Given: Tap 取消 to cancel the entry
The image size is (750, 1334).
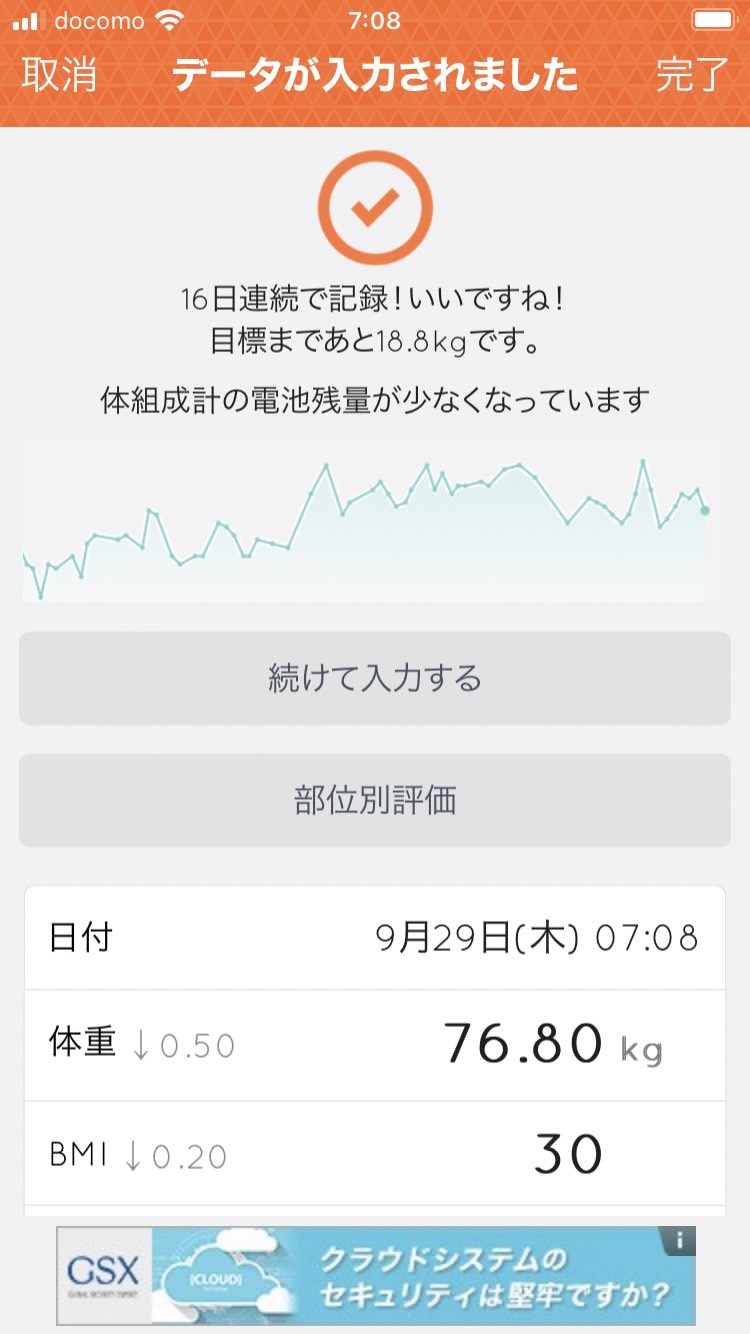Looking at the screenshot, I should (x=59, y=76).
